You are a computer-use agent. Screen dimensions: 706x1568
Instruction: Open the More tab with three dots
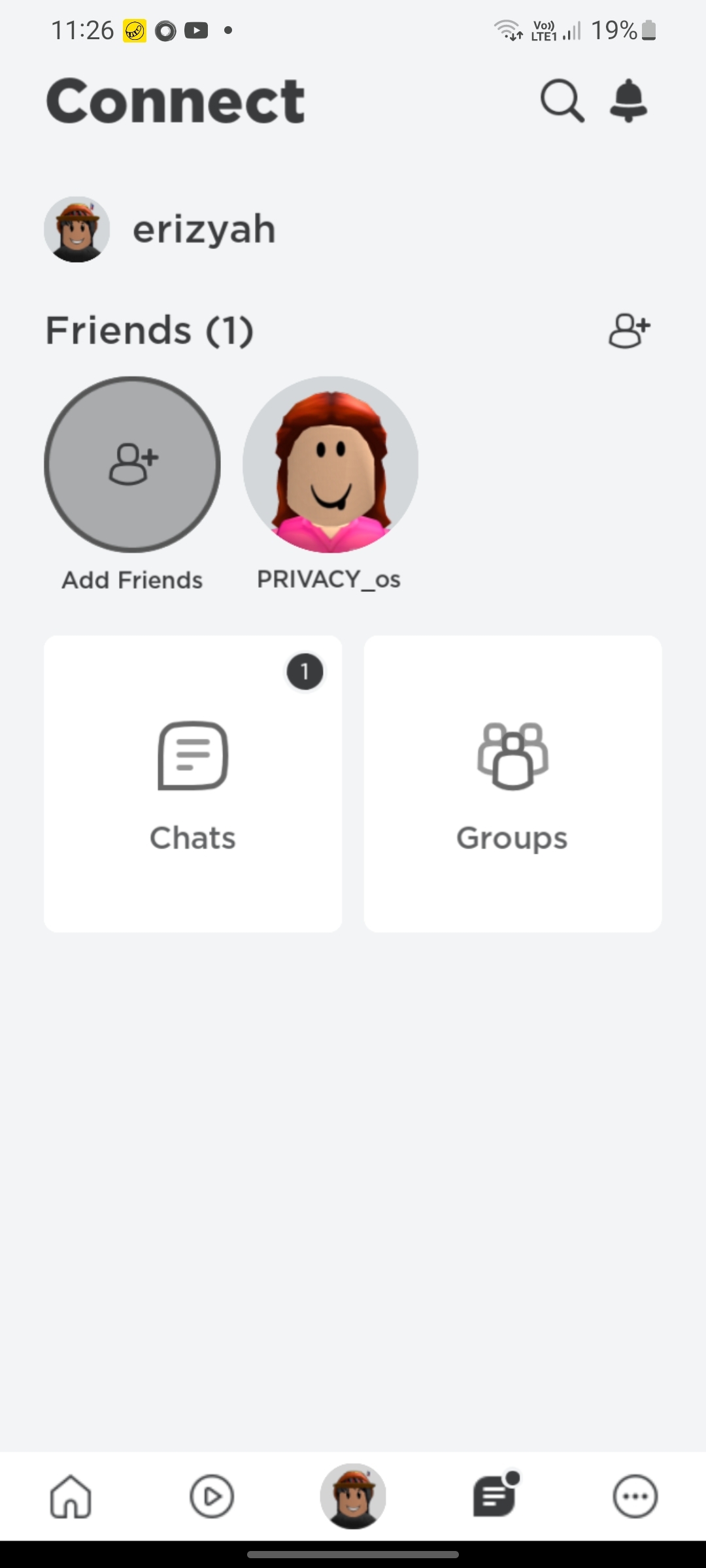coord(635,1496)
